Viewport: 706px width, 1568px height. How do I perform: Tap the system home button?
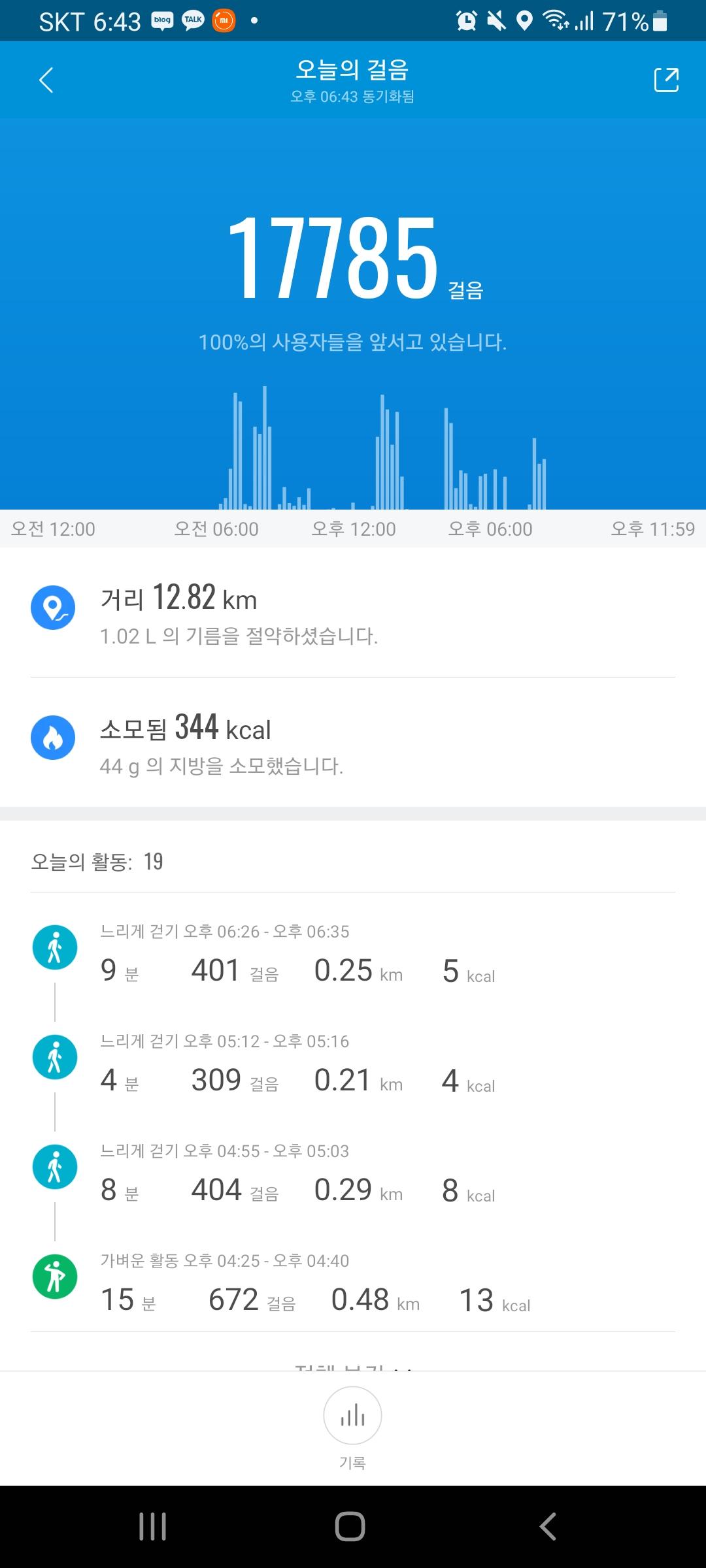pyautogui.click(x=350, y=1526)
